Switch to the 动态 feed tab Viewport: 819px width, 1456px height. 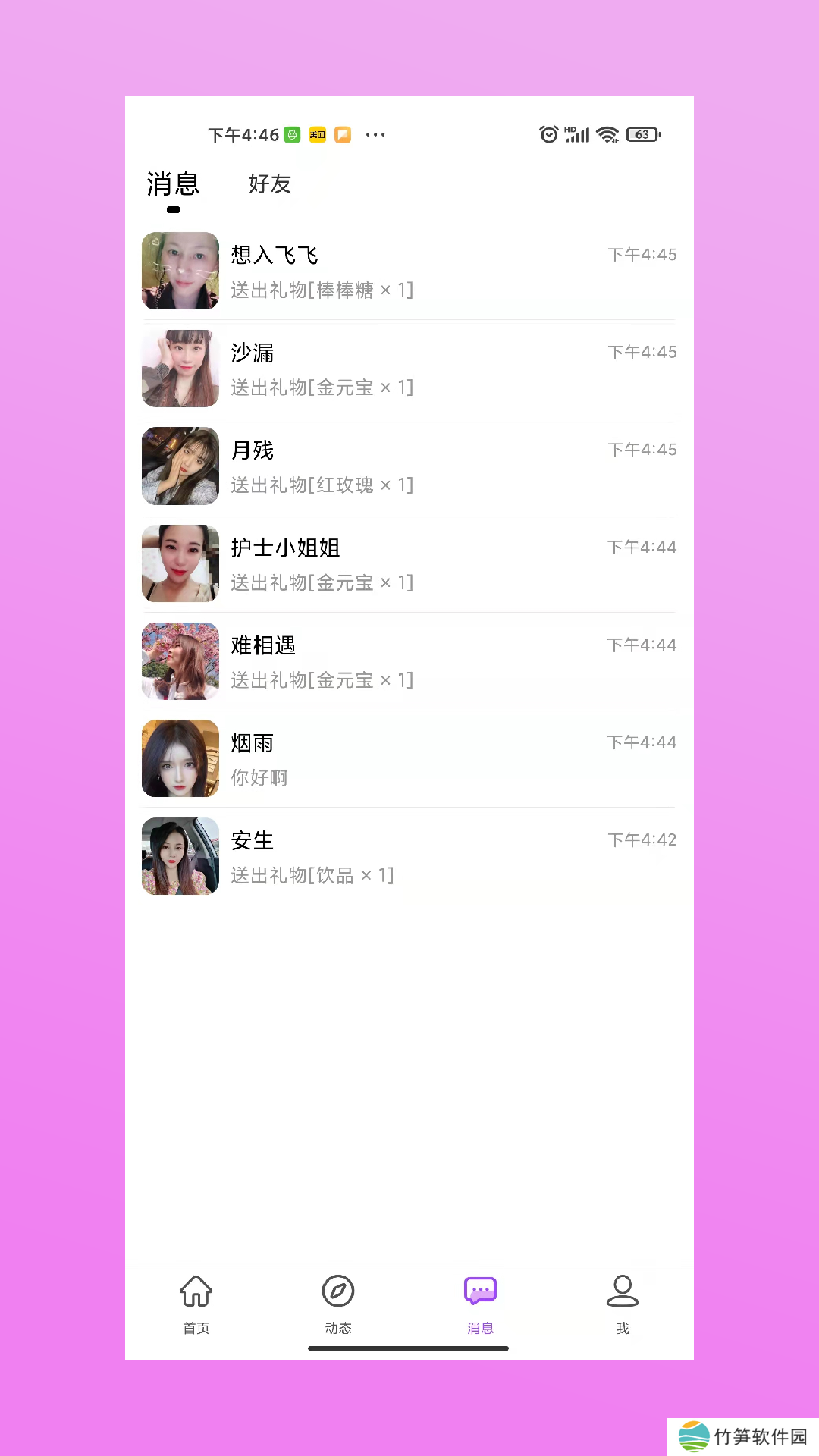click(x=338, y=1304)
